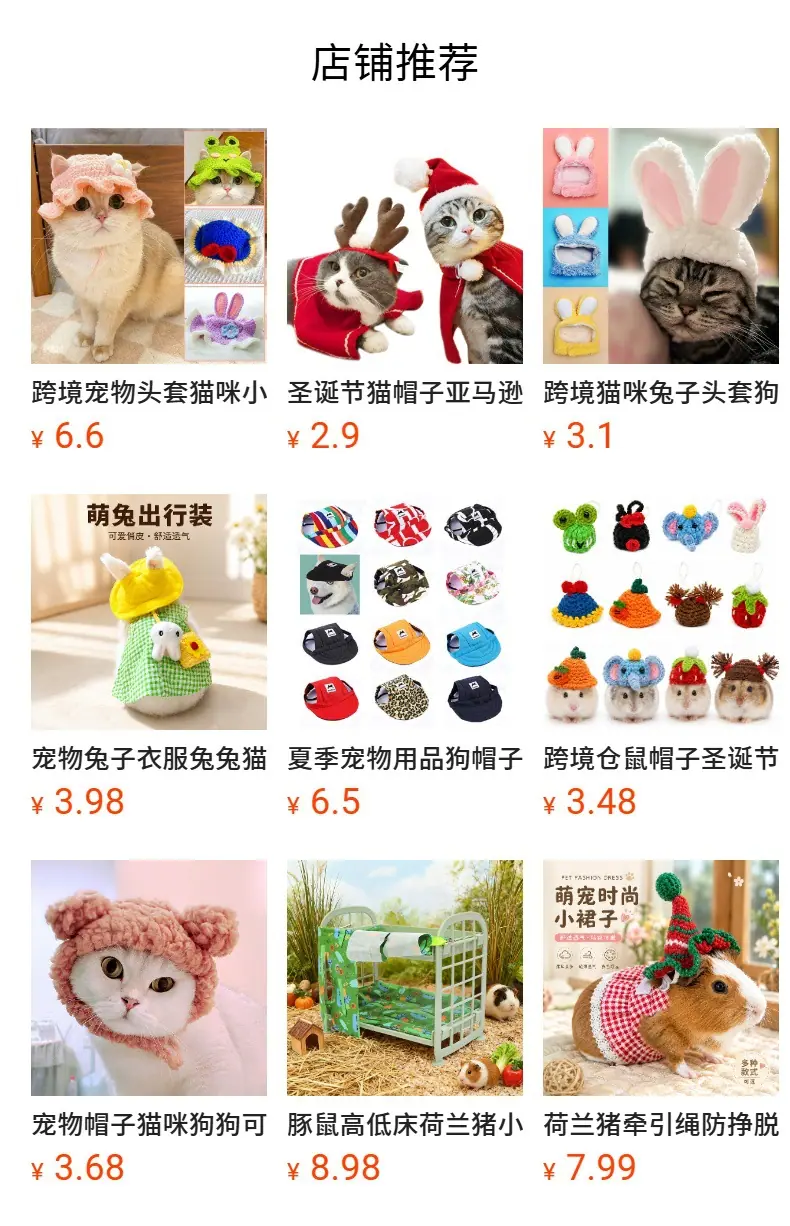Open the 夏季宠物用品狗帽子 listing
The height and width of the screenshot is (1226, 790).
click(405, 656)
